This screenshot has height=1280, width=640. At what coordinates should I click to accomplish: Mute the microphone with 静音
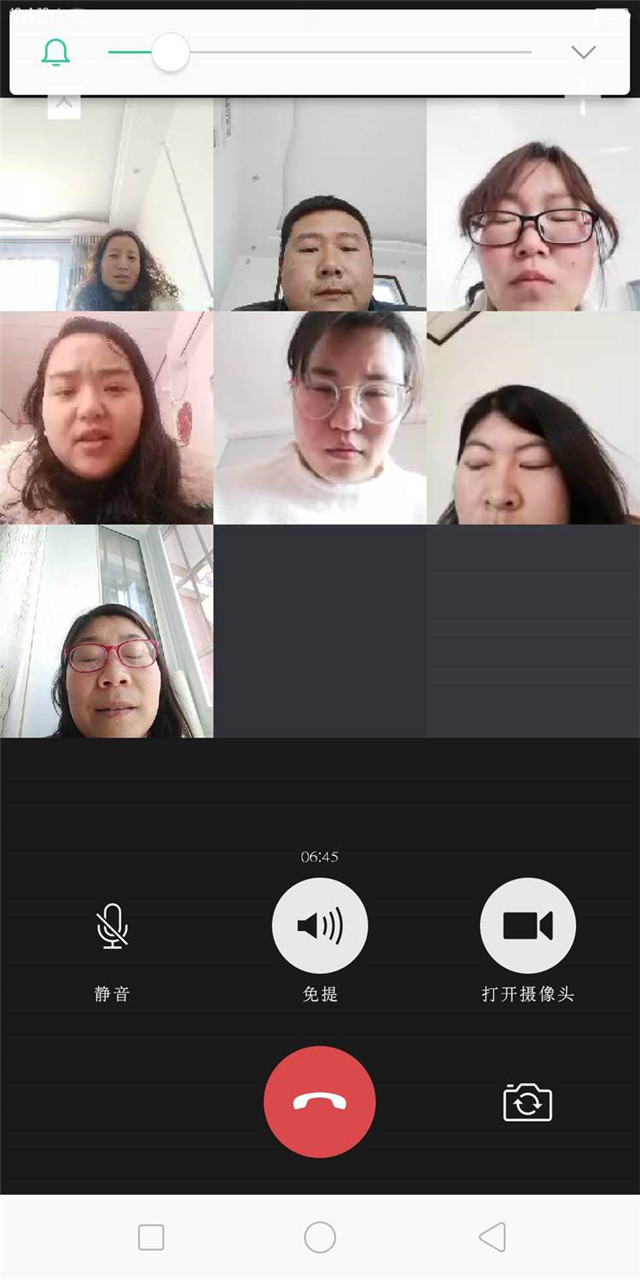tap(112, 927)
